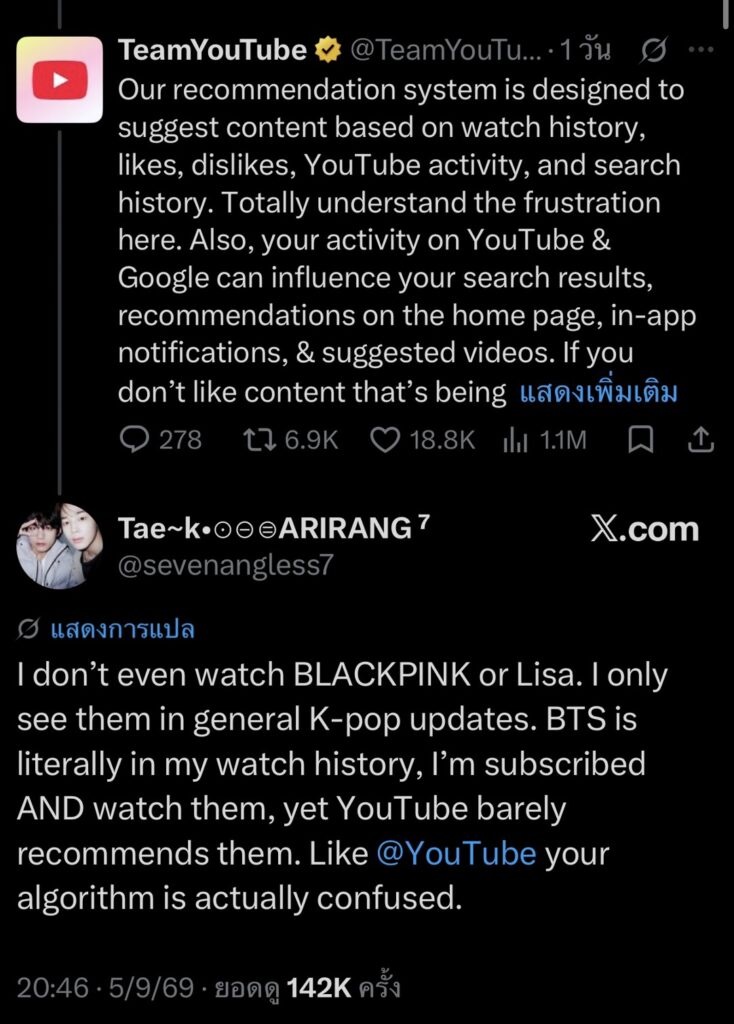The height and width of the screenshot is (1024, 734).
Task: Share the TeamYouTube post
Action: [701, 440]
